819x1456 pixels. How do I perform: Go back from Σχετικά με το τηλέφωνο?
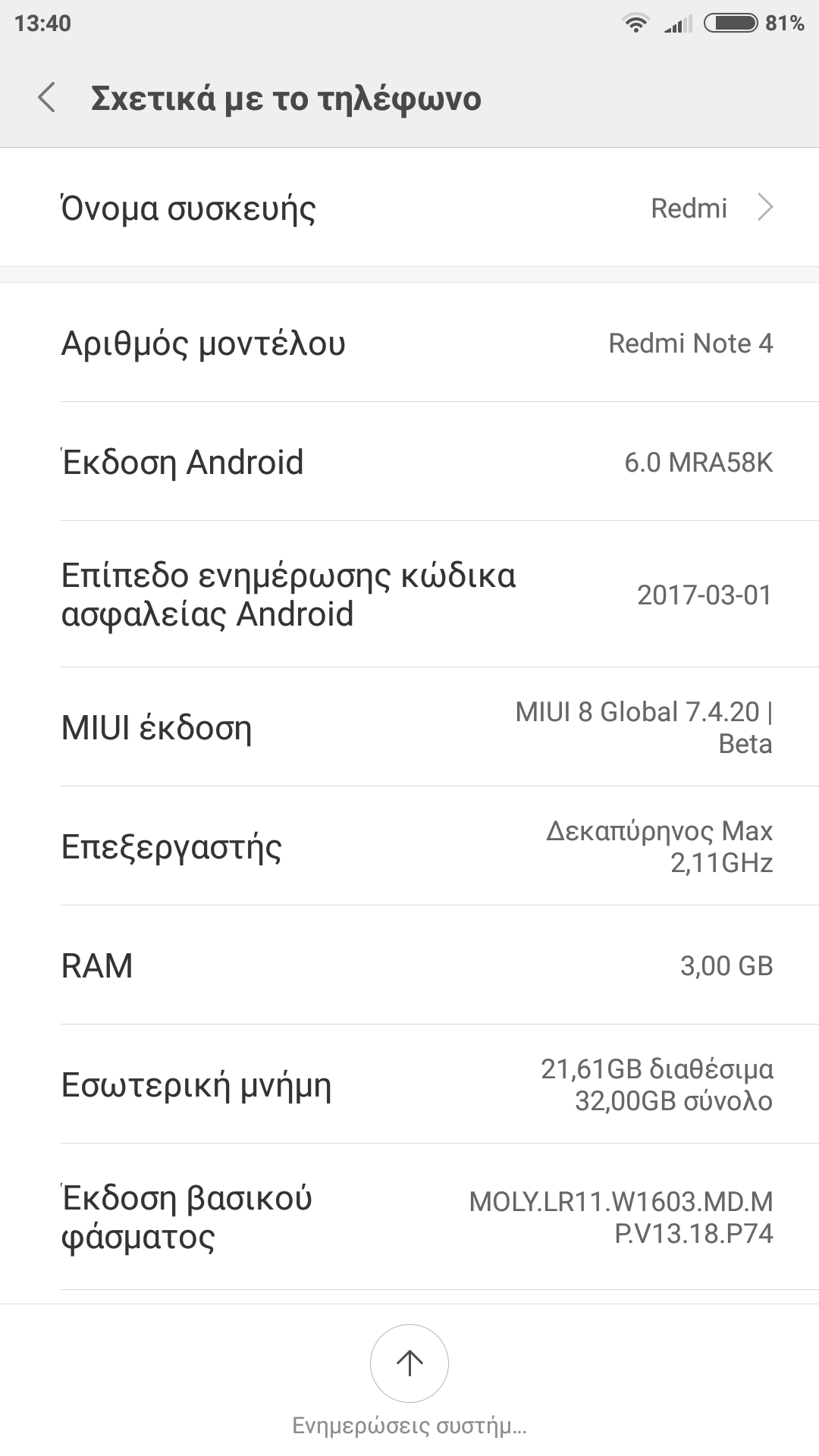click(47, 99)
